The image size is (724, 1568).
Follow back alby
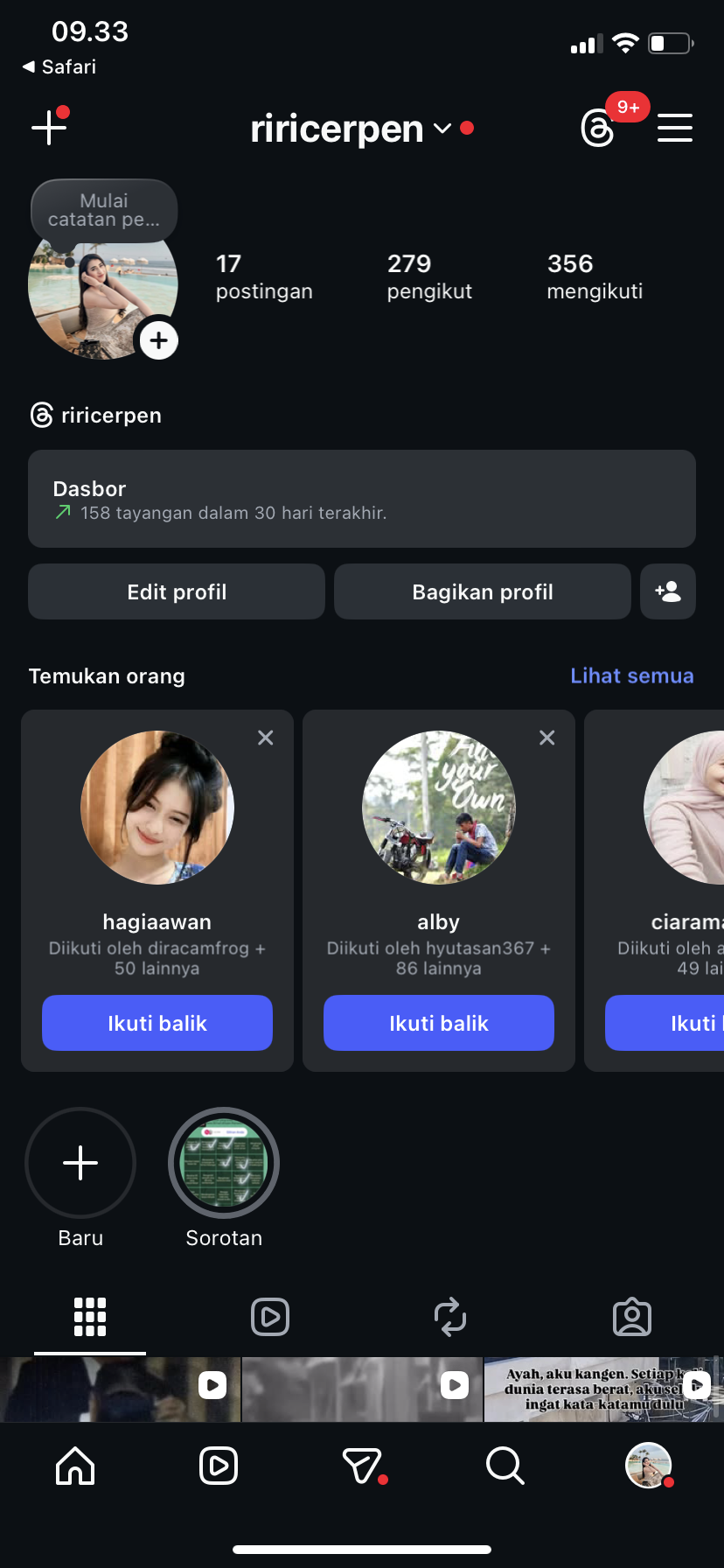439,1023
